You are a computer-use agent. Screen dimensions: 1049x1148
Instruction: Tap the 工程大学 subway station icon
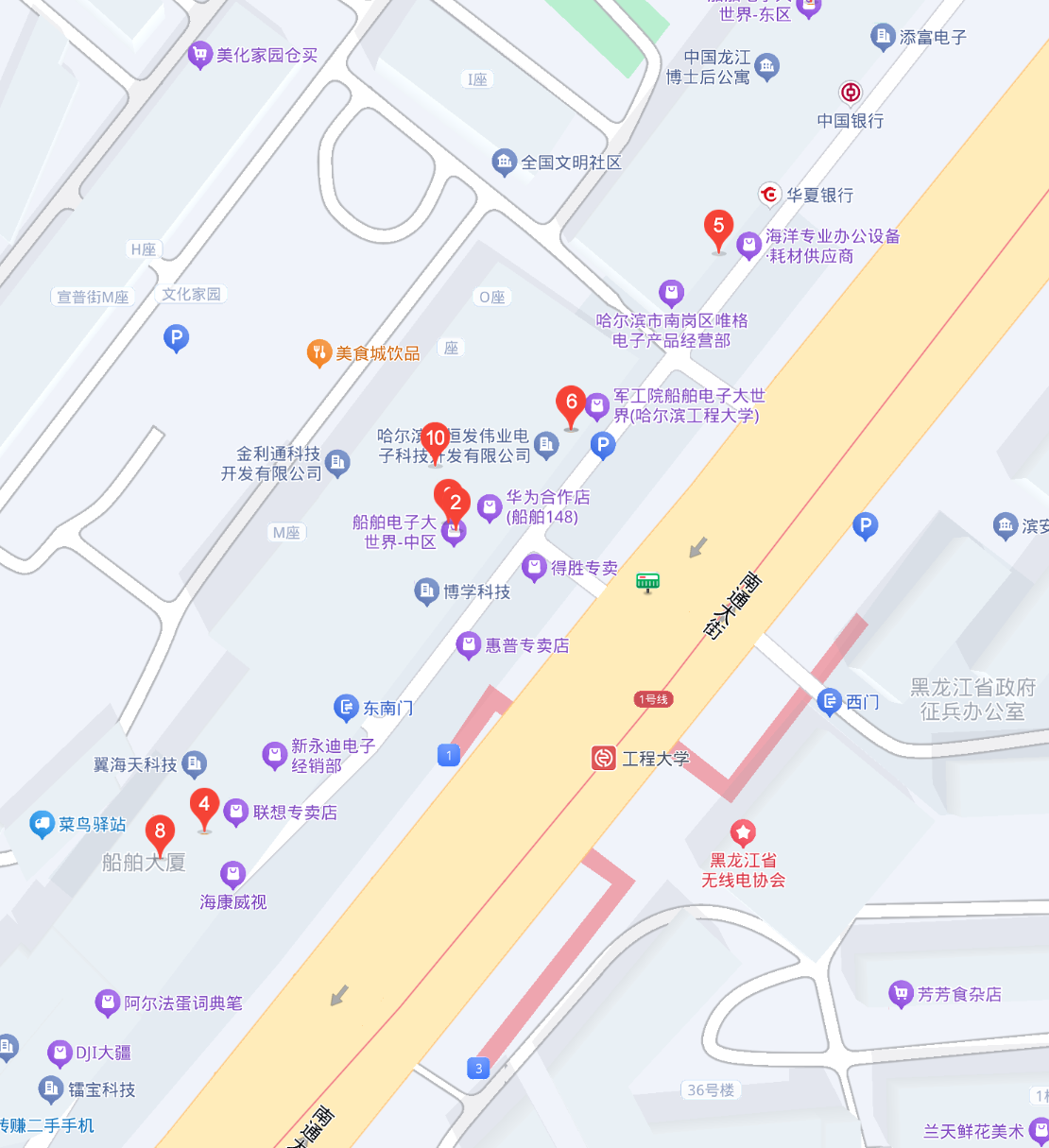tap(604, 758)
